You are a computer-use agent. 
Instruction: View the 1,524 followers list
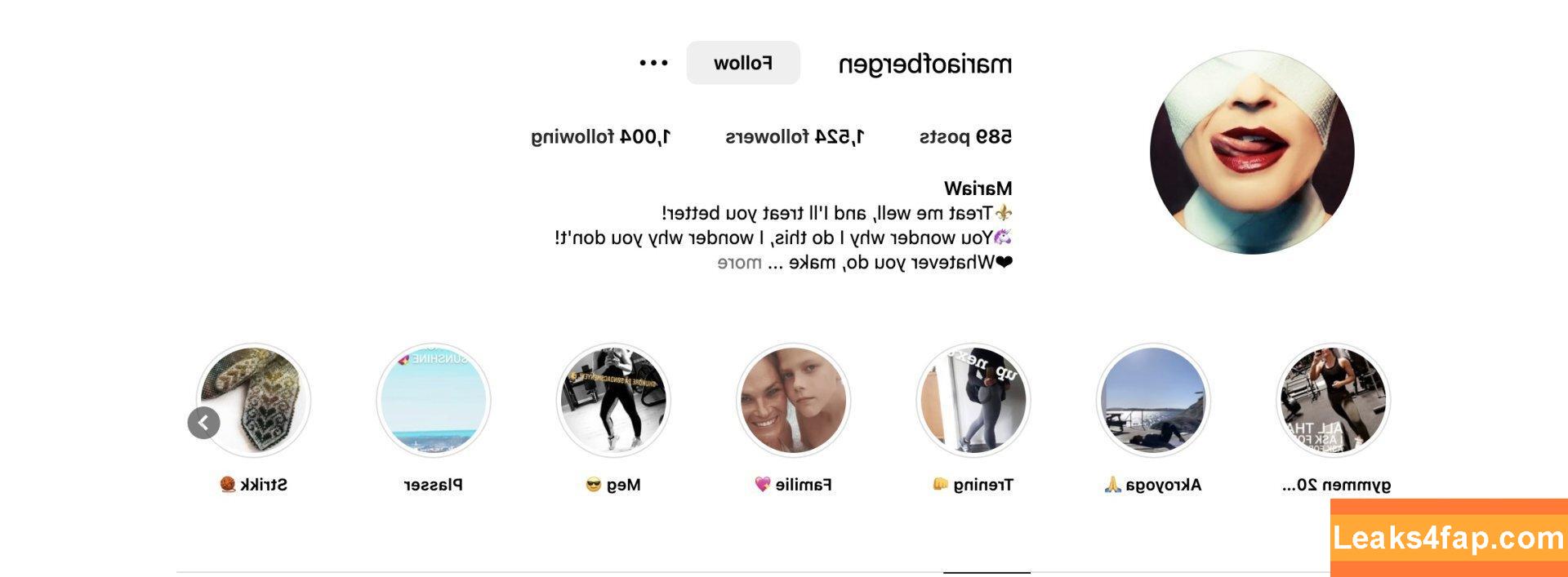[795, 137]
